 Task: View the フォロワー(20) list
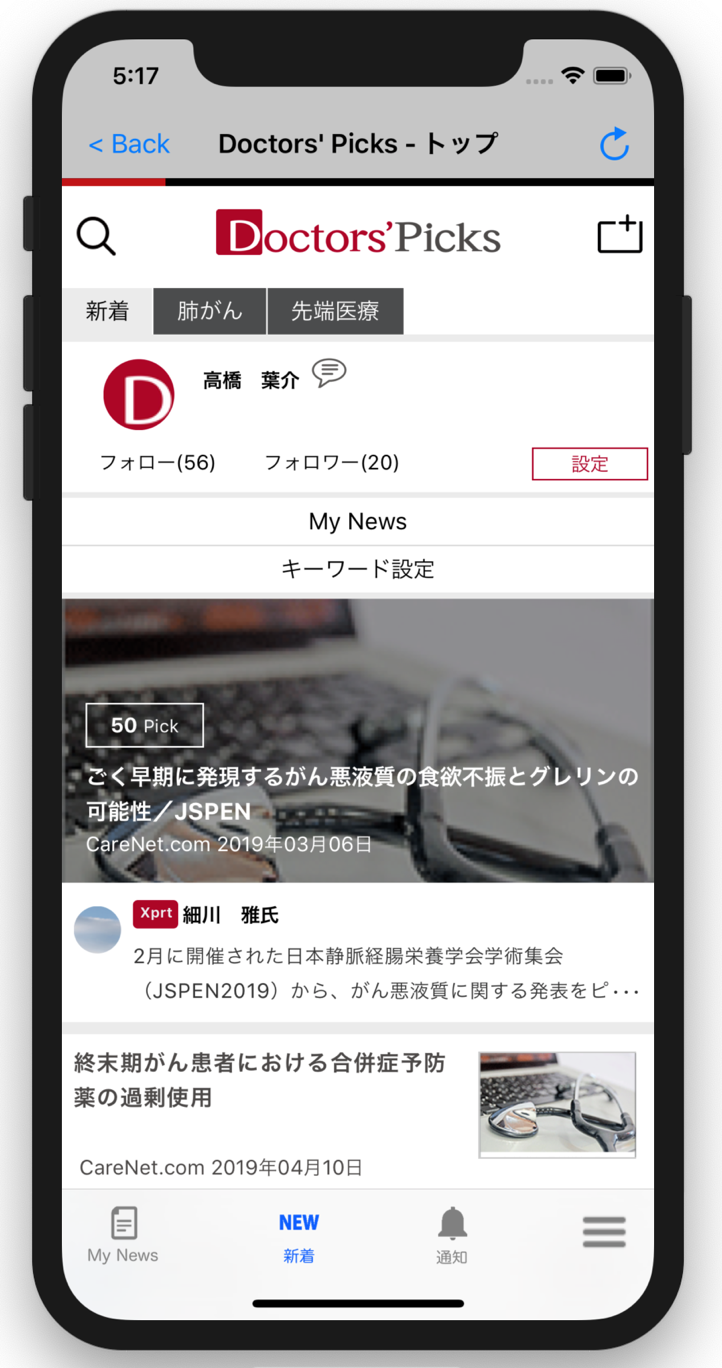click(331, 462)
